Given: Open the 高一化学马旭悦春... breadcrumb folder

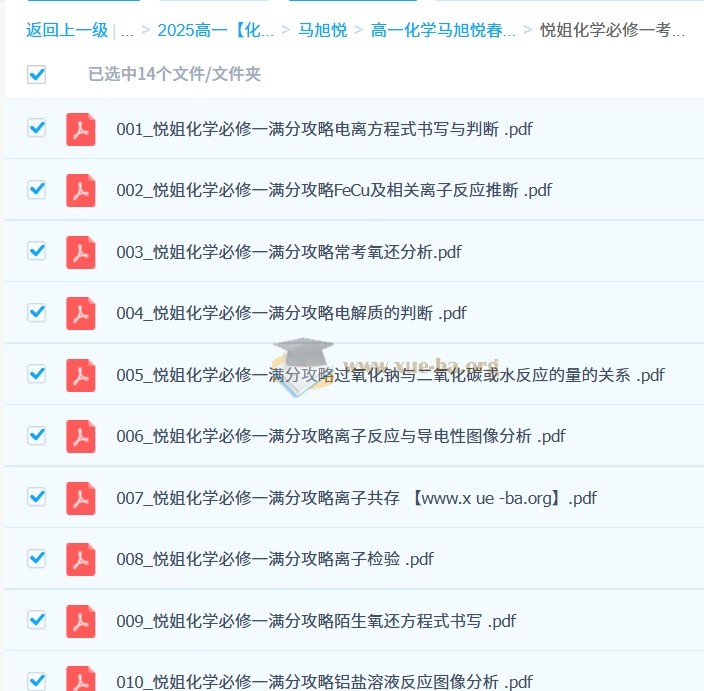Looking at the screenshot, I should tap(443, 30).
